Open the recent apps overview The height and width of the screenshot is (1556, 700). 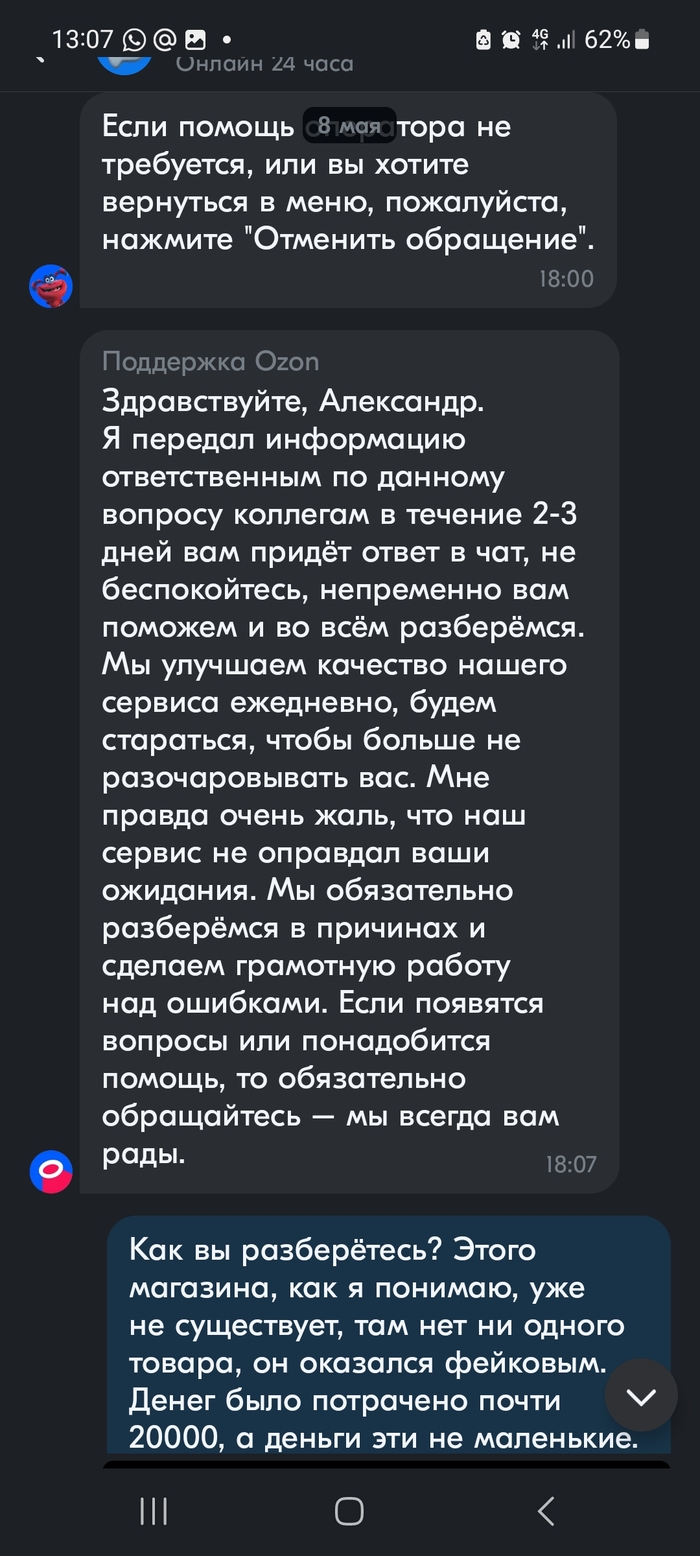click(x=153, y=1511)
